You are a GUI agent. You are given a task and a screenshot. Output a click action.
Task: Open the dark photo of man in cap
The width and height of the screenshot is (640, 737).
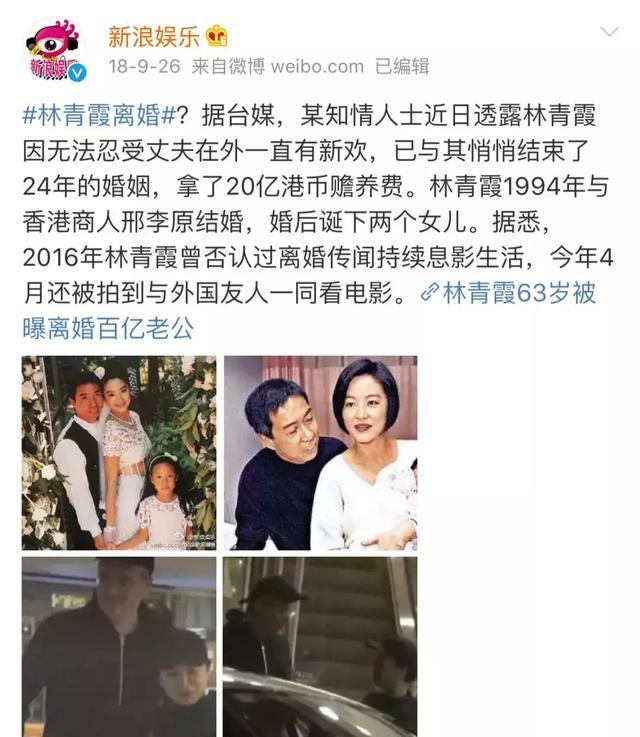click(119, 646)
